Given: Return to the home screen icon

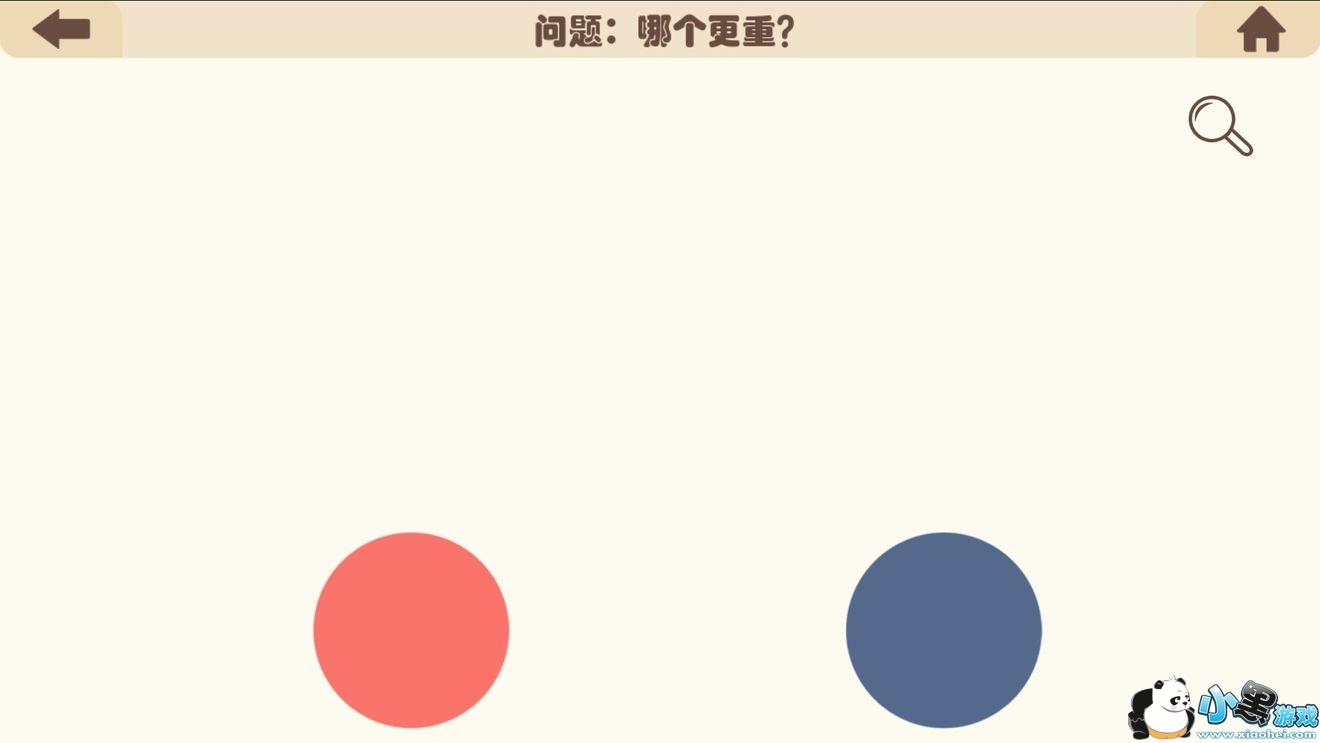Looking at the screenshot, I should coord(1261,29).
